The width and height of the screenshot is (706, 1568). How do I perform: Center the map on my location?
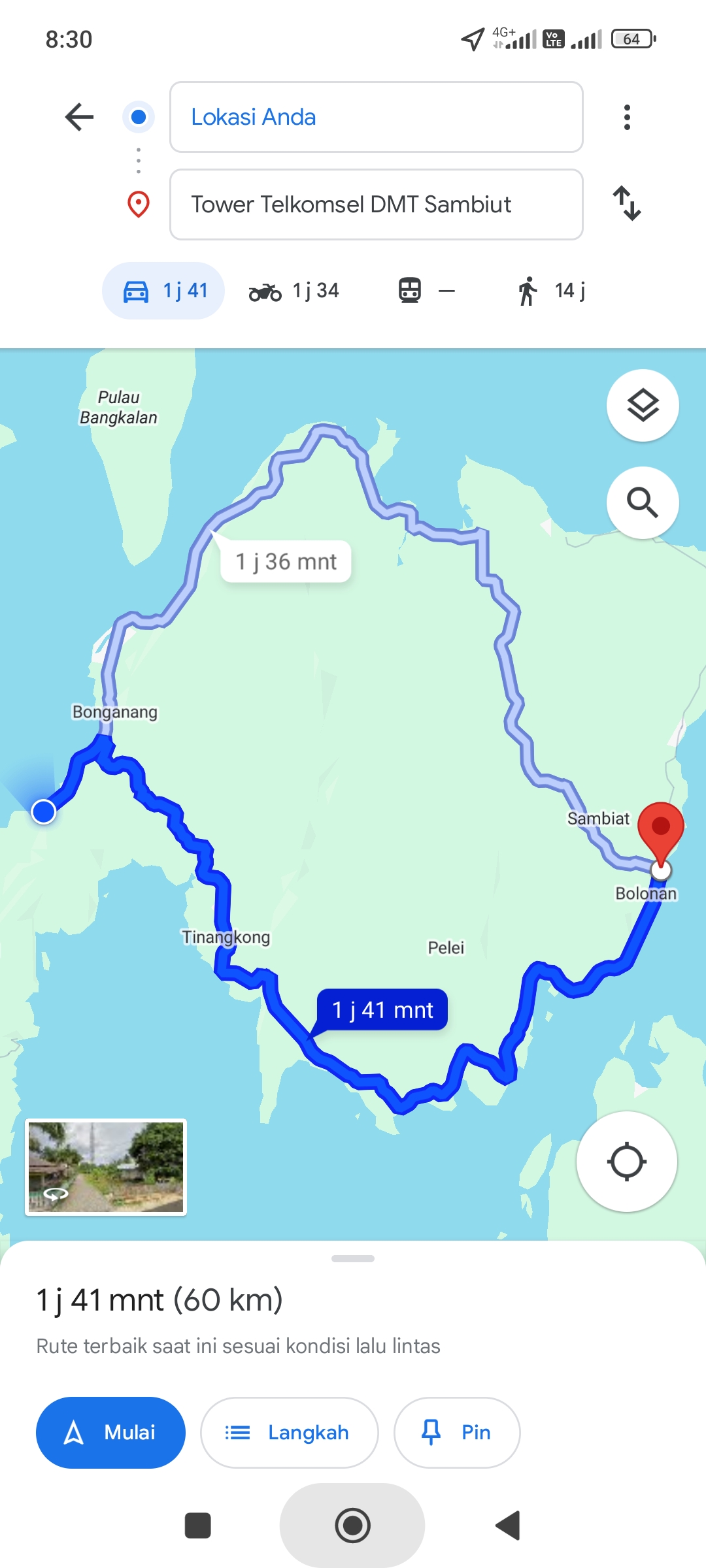point(626,1162)
